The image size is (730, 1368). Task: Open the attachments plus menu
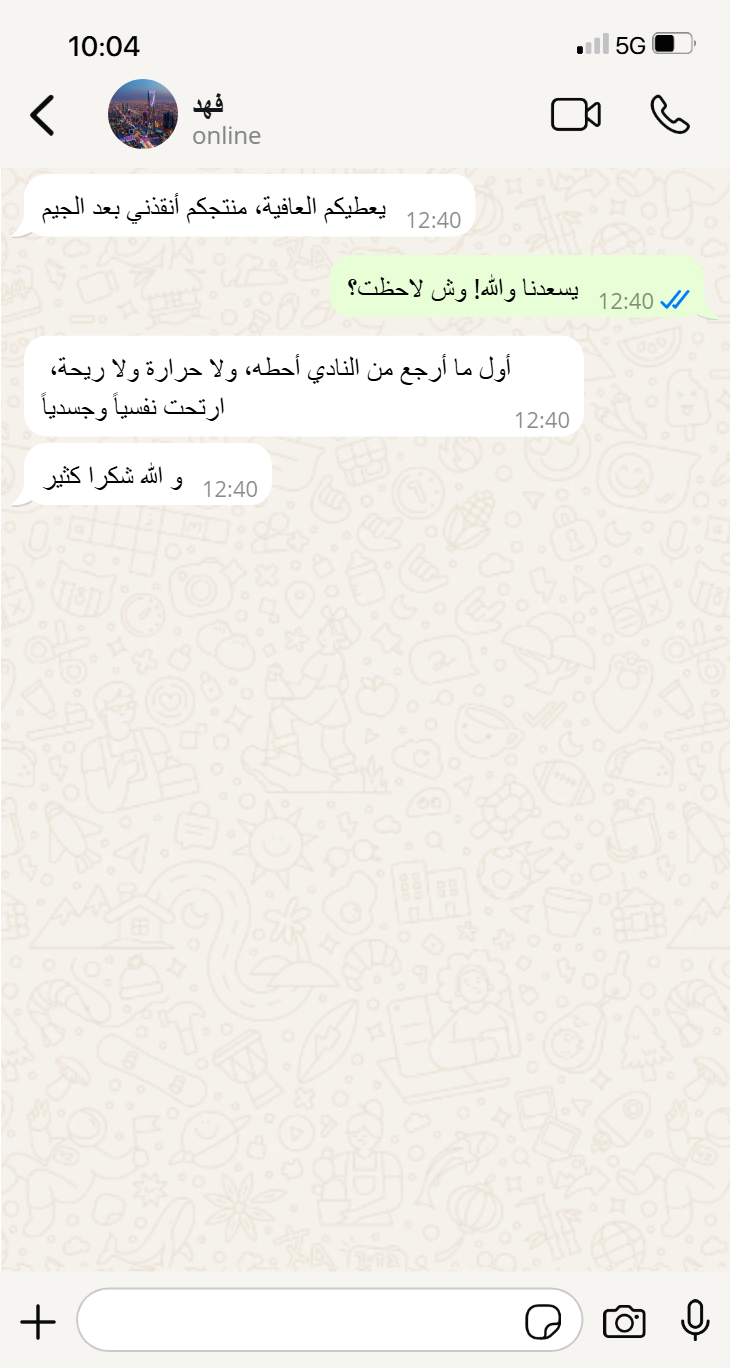[38, 1322]
